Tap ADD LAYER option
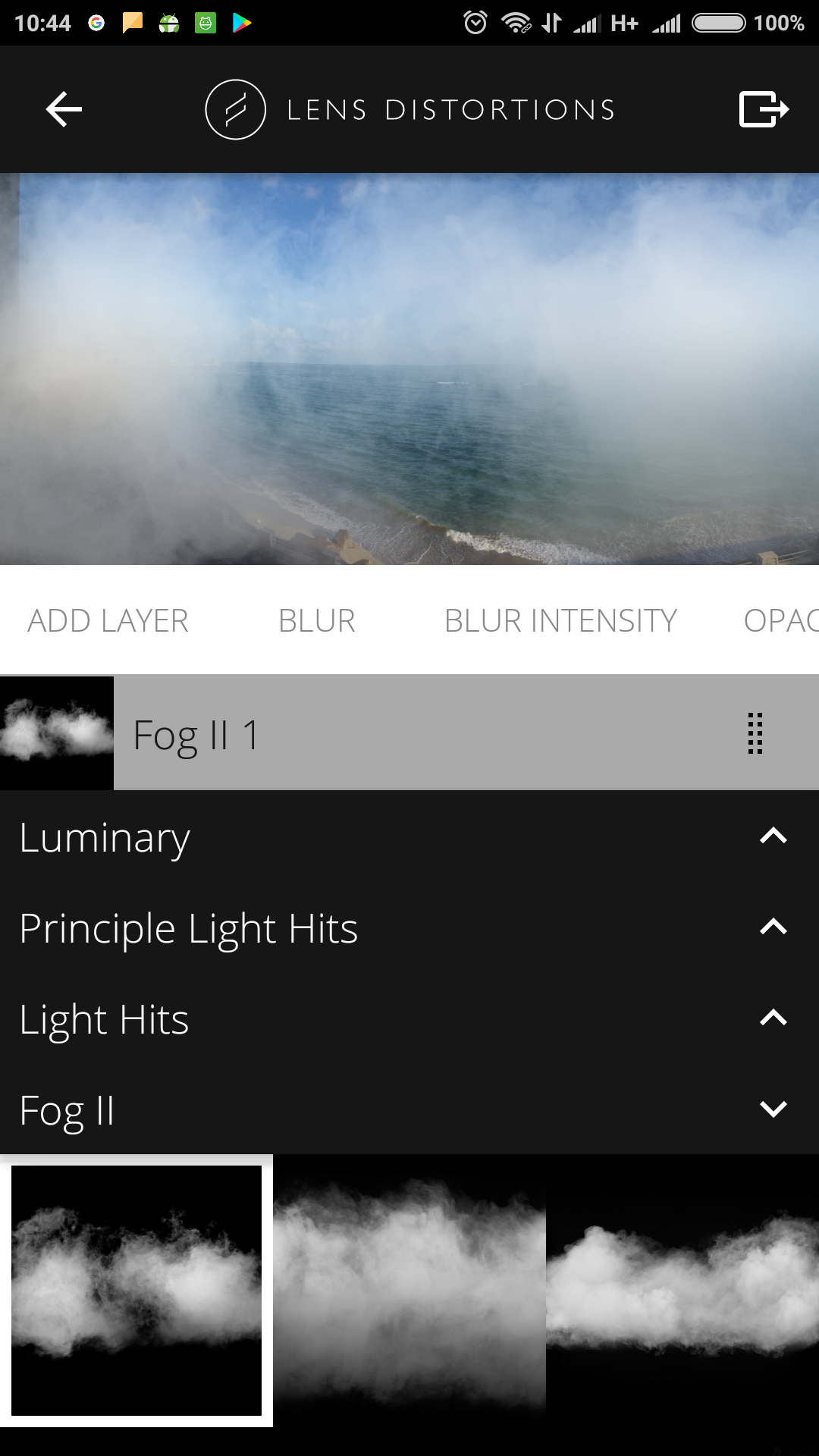The height and width of the screenshot is (1456, 819). (x=108, y=621)
